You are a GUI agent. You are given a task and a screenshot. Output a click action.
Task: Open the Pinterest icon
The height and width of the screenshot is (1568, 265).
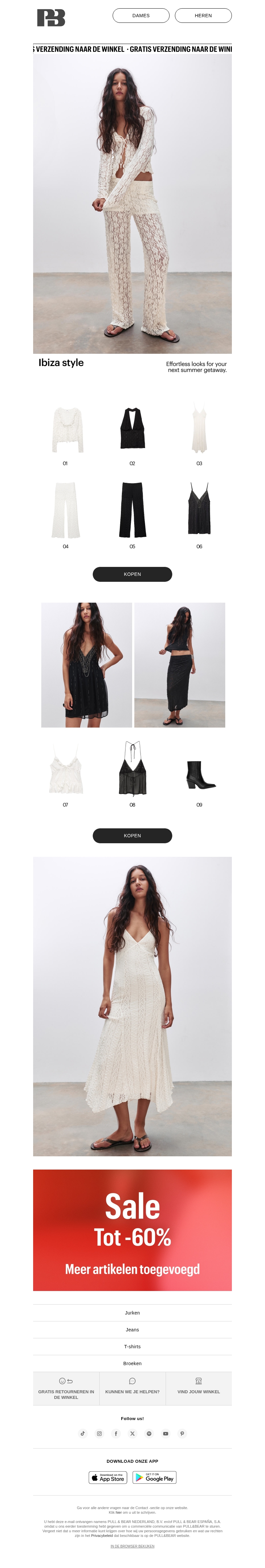coord(182,1434)
